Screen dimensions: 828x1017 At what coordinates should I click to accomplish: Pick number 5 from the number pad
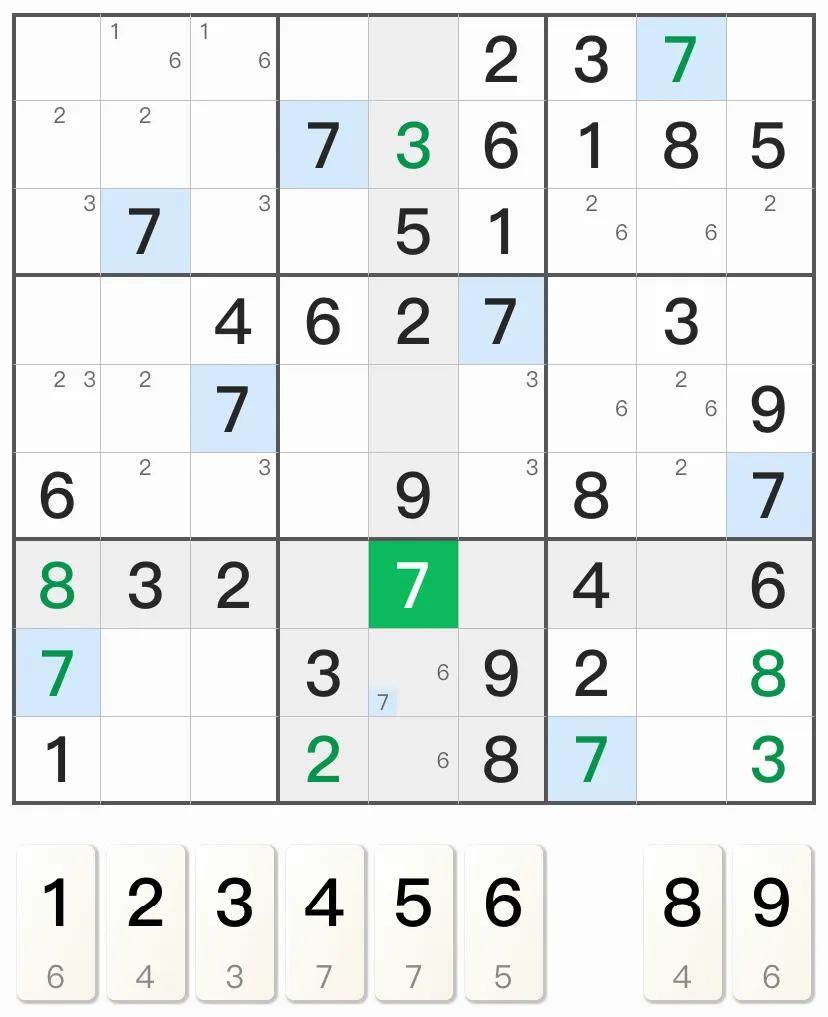pos(413,921)
